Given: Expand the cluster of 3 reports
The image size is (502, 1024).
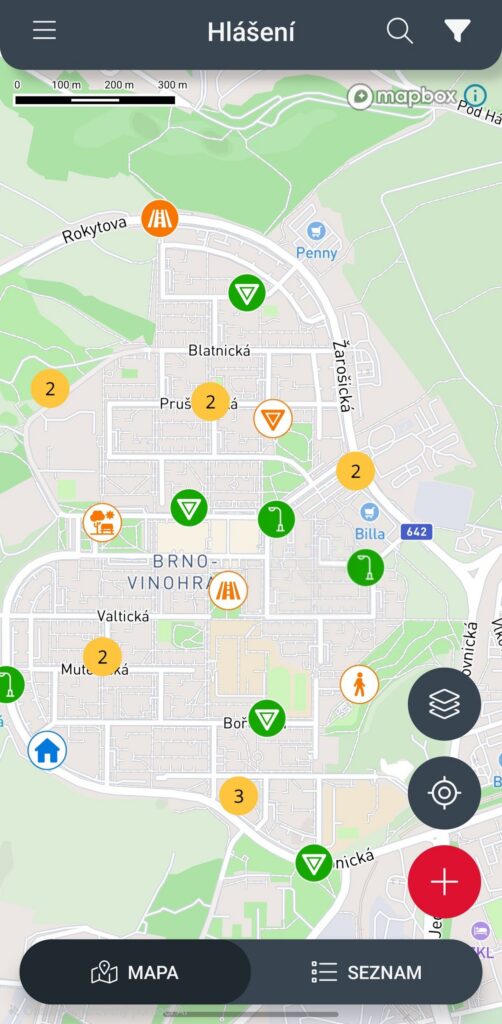Looking at the screenshot, I should pyautogui.click(x=238, y=796).
